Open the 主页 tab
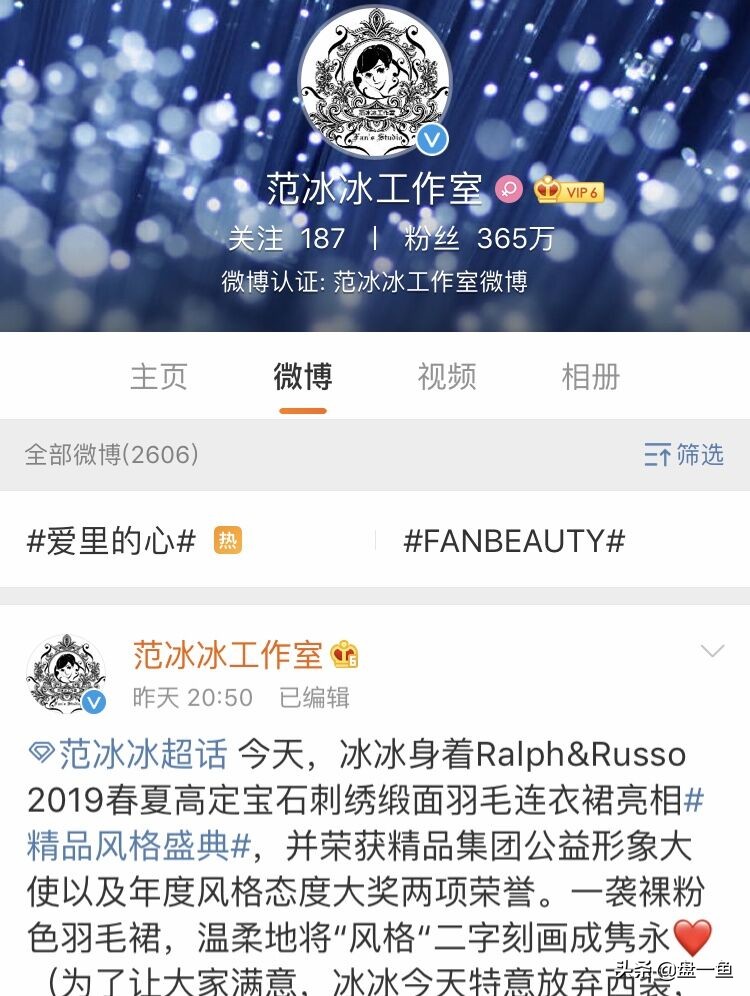This screenshot has height=996, width=750. tap(160, 377)
